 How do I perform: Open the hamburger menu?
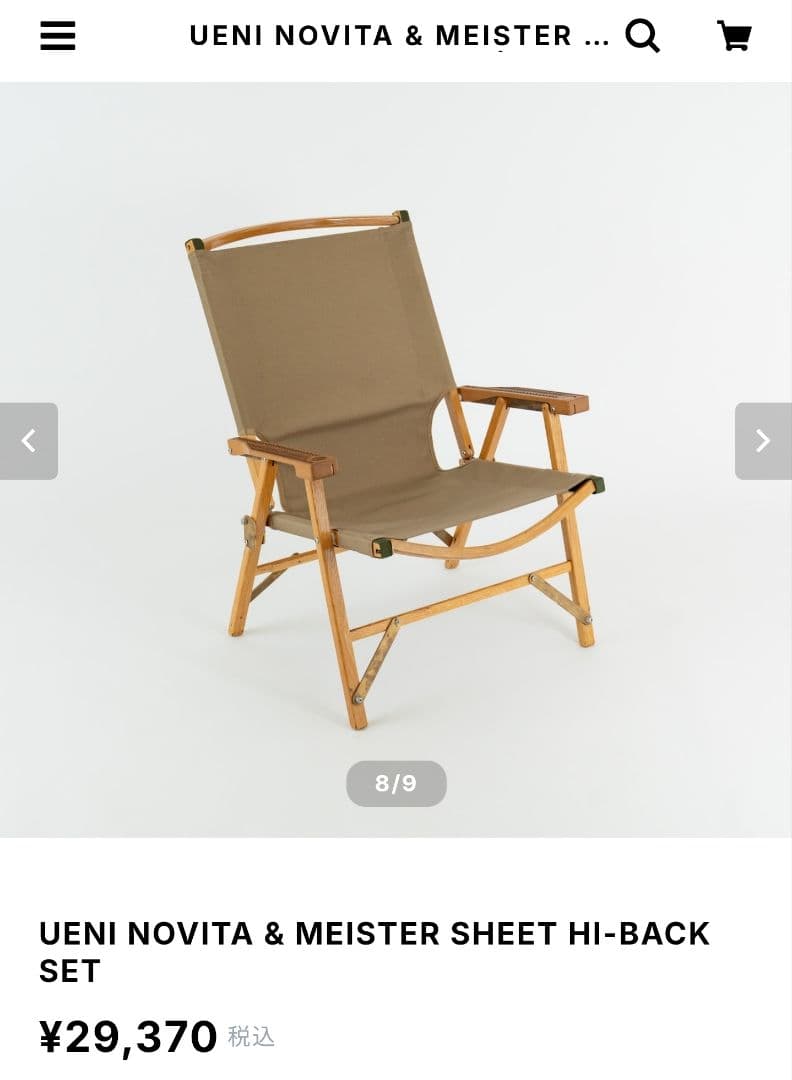point(58,36)
